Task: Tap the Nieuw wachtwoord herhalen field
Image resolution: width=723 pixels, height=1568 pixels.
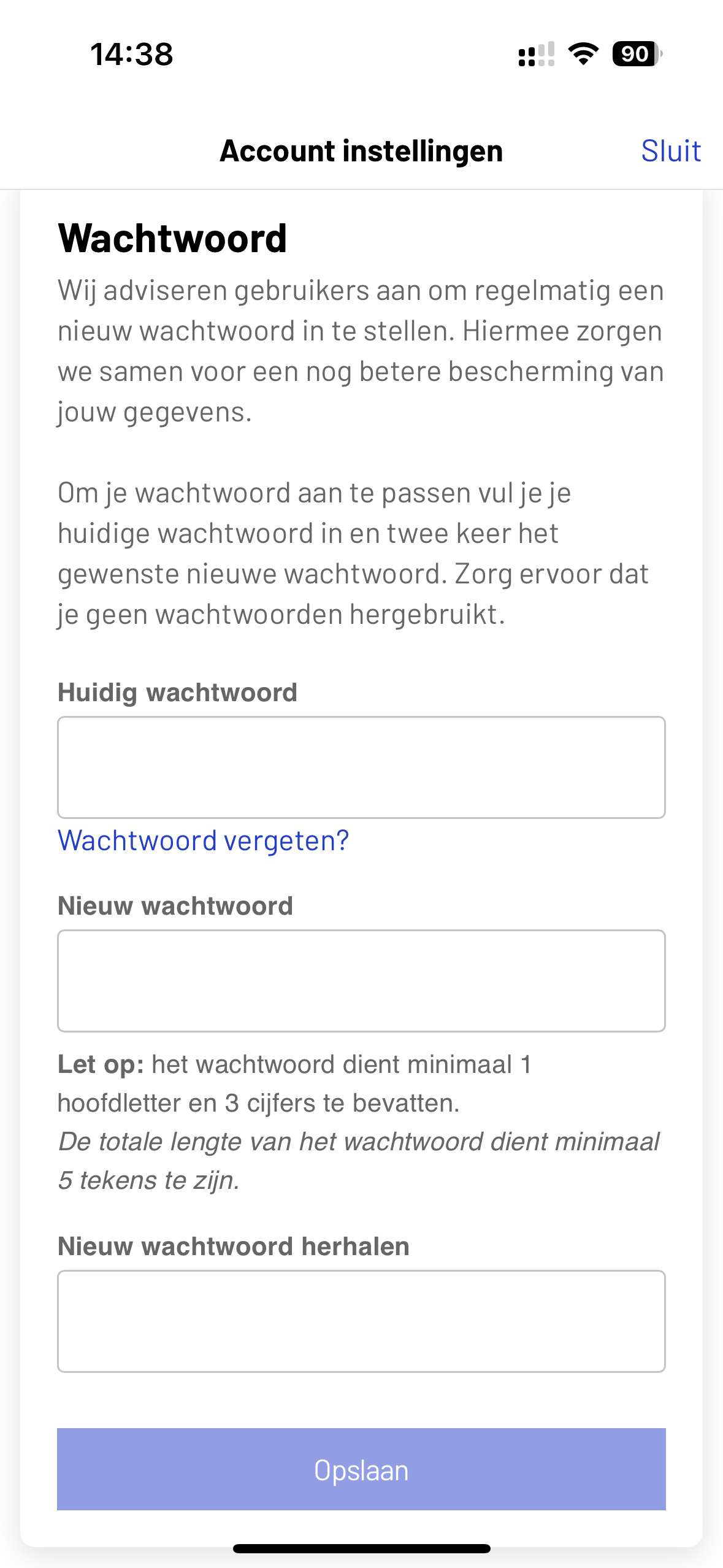Action: pos(361,1321)
